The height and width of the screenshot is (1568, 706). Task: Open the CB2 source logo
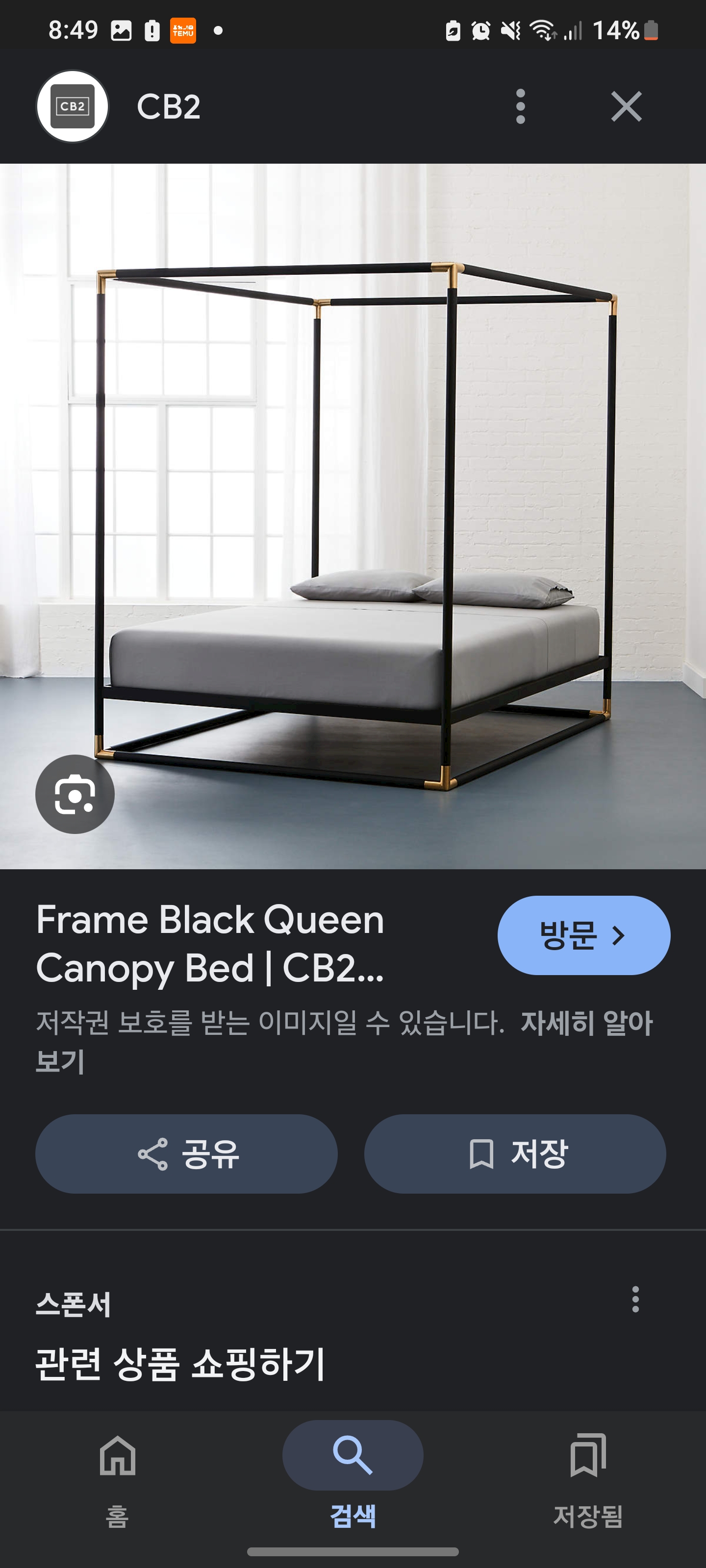(73, 106)
